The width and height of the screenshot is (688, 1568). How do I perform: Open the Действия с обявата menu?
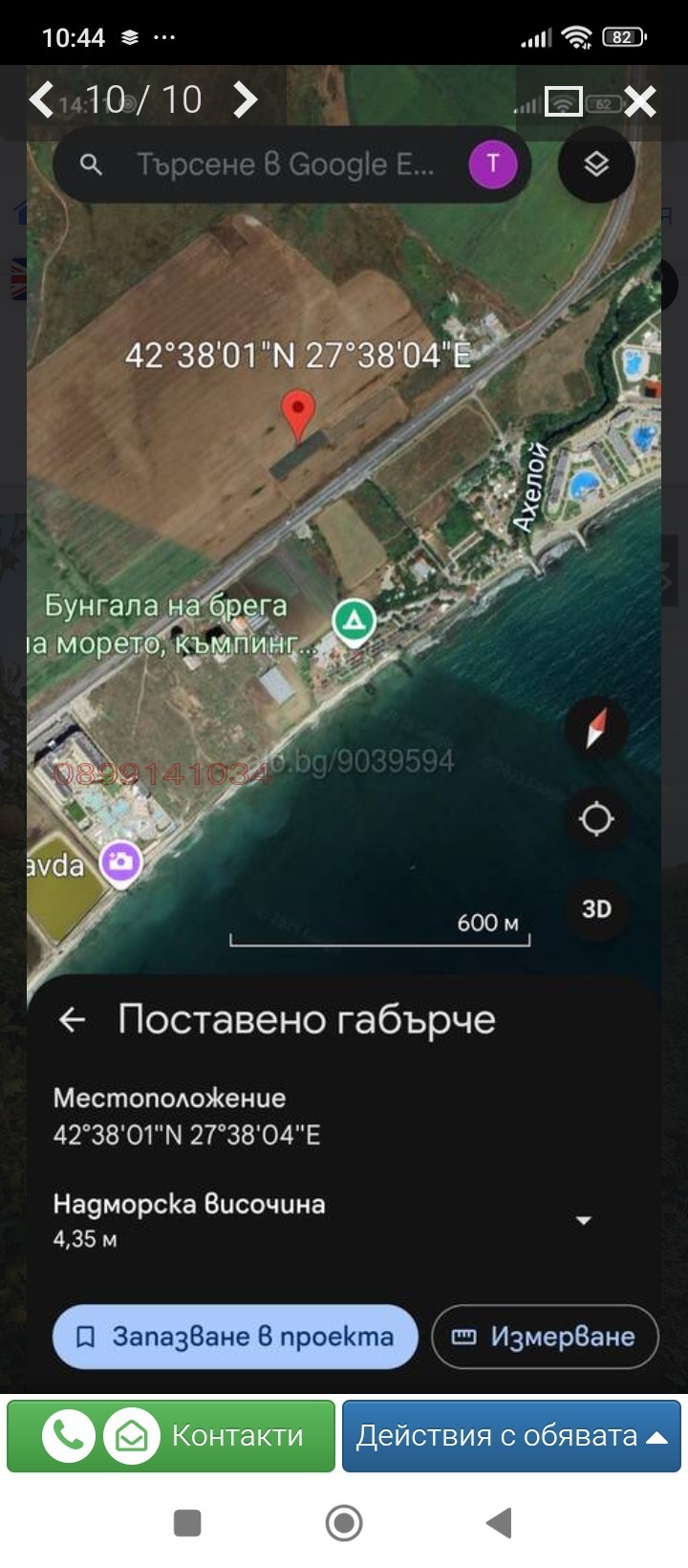point(510,1435)
